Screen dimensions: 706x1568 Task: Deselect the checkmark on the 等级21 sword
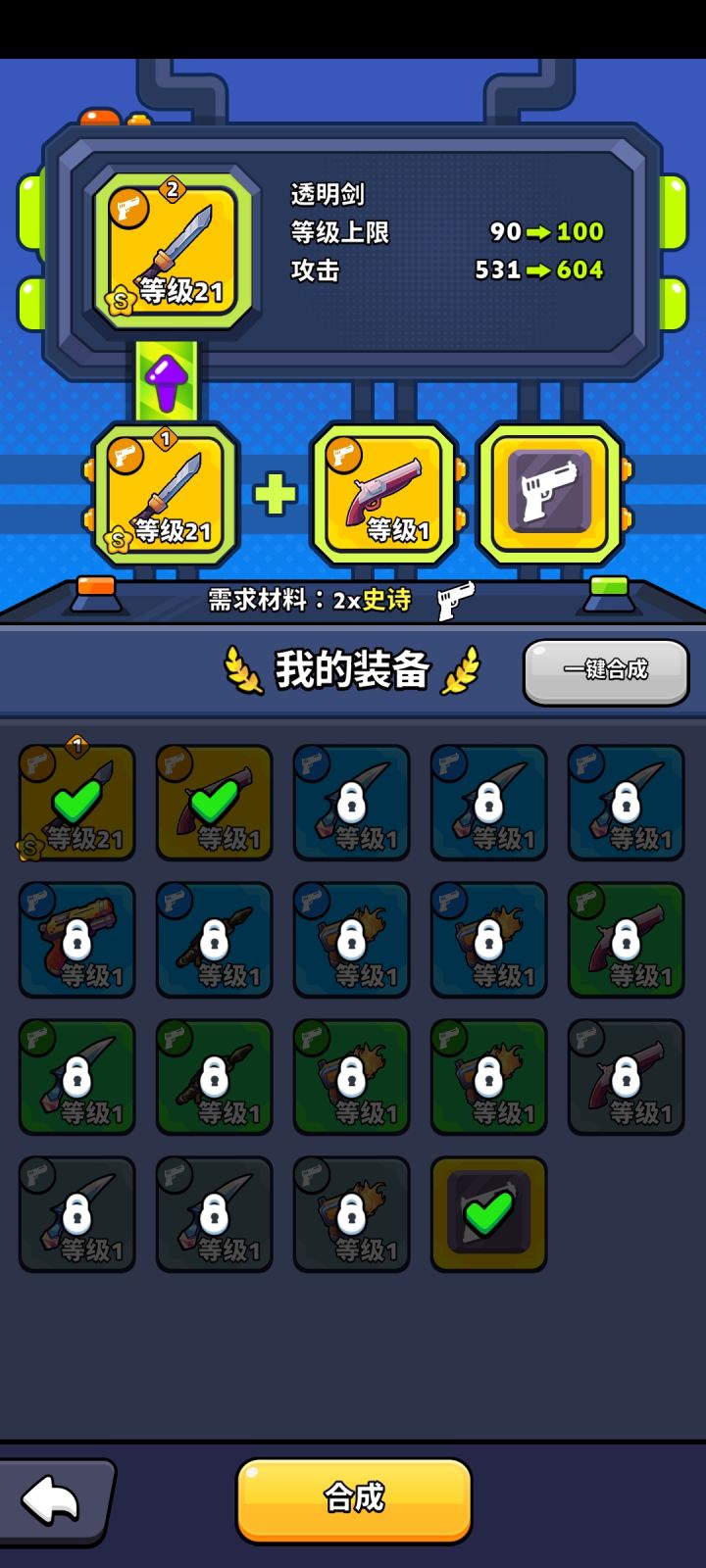pos(76,804)
